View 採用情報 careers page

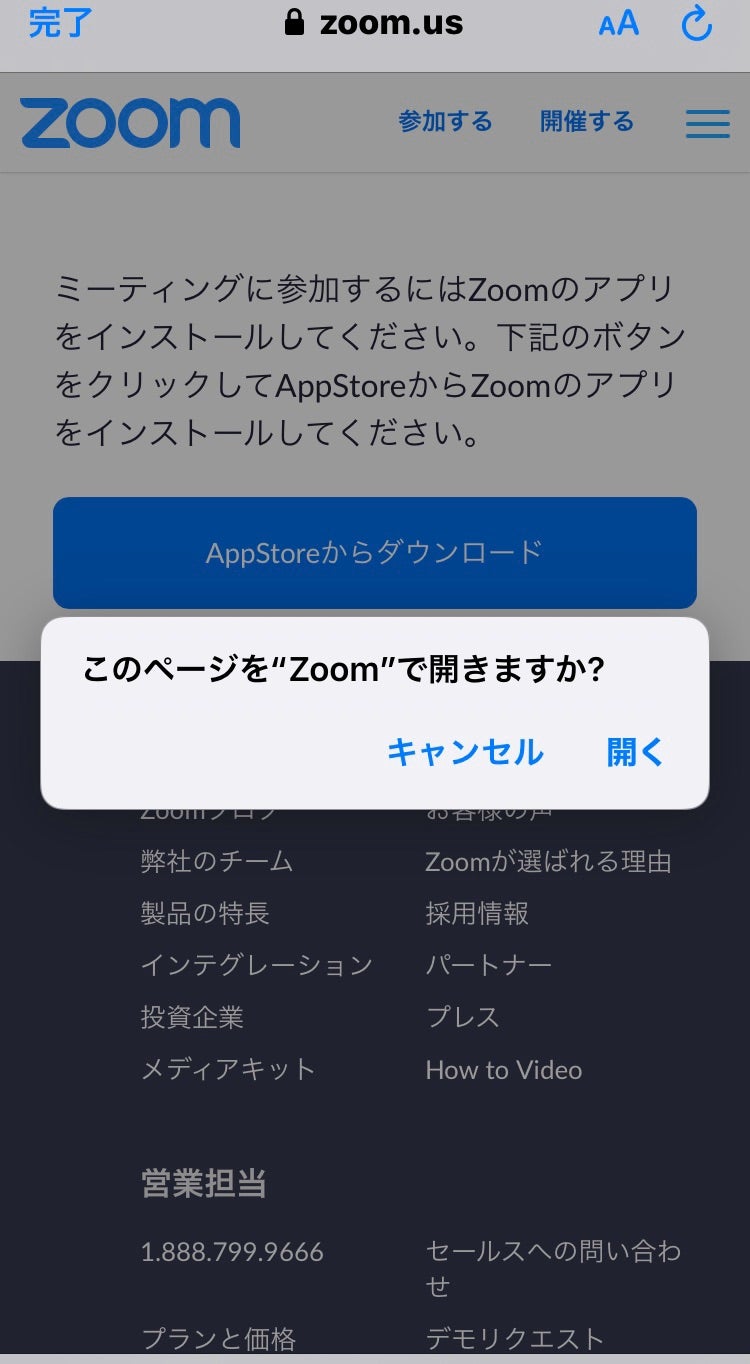coord(477,913)
